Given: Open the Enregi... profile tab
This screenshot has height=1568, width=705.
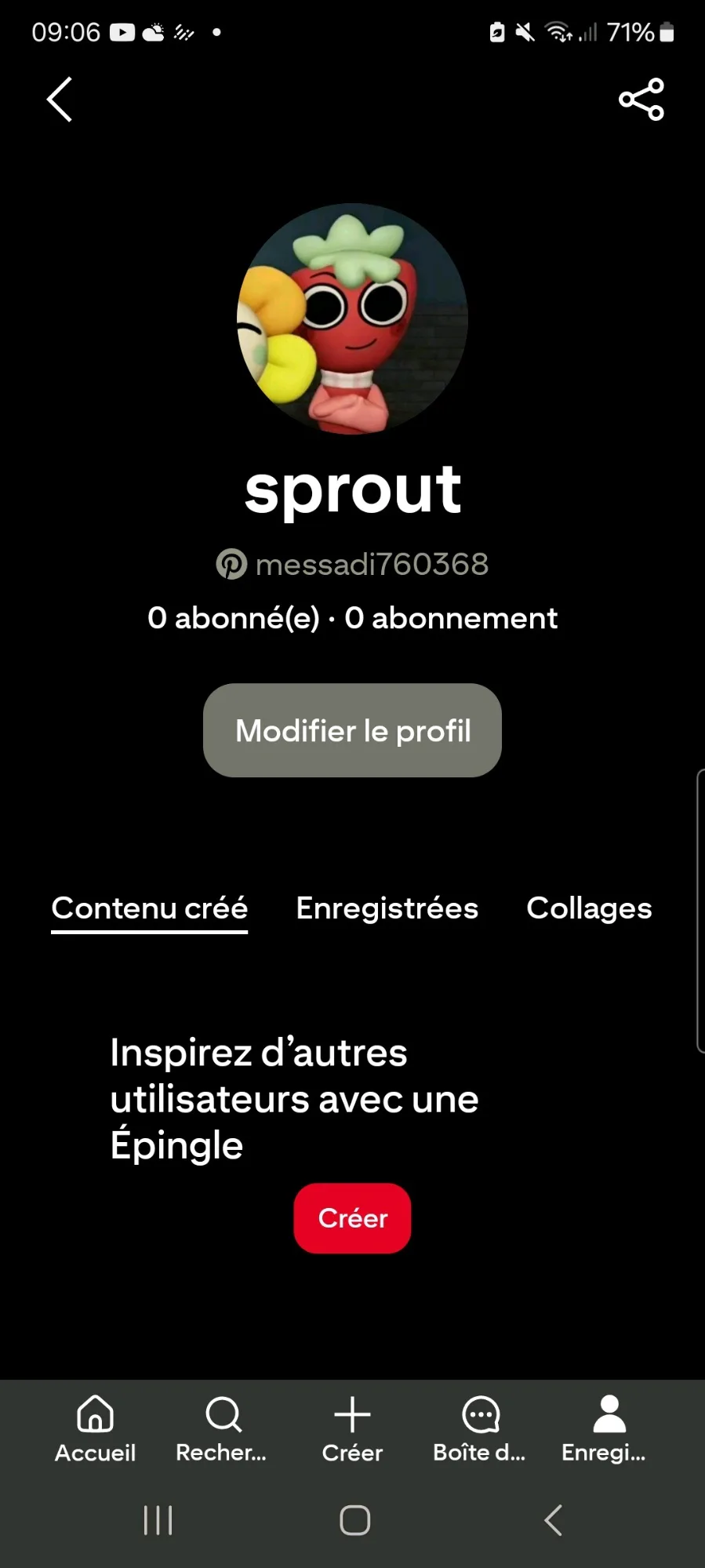Looking at the screenshot, I should [x=605, y=1429].
